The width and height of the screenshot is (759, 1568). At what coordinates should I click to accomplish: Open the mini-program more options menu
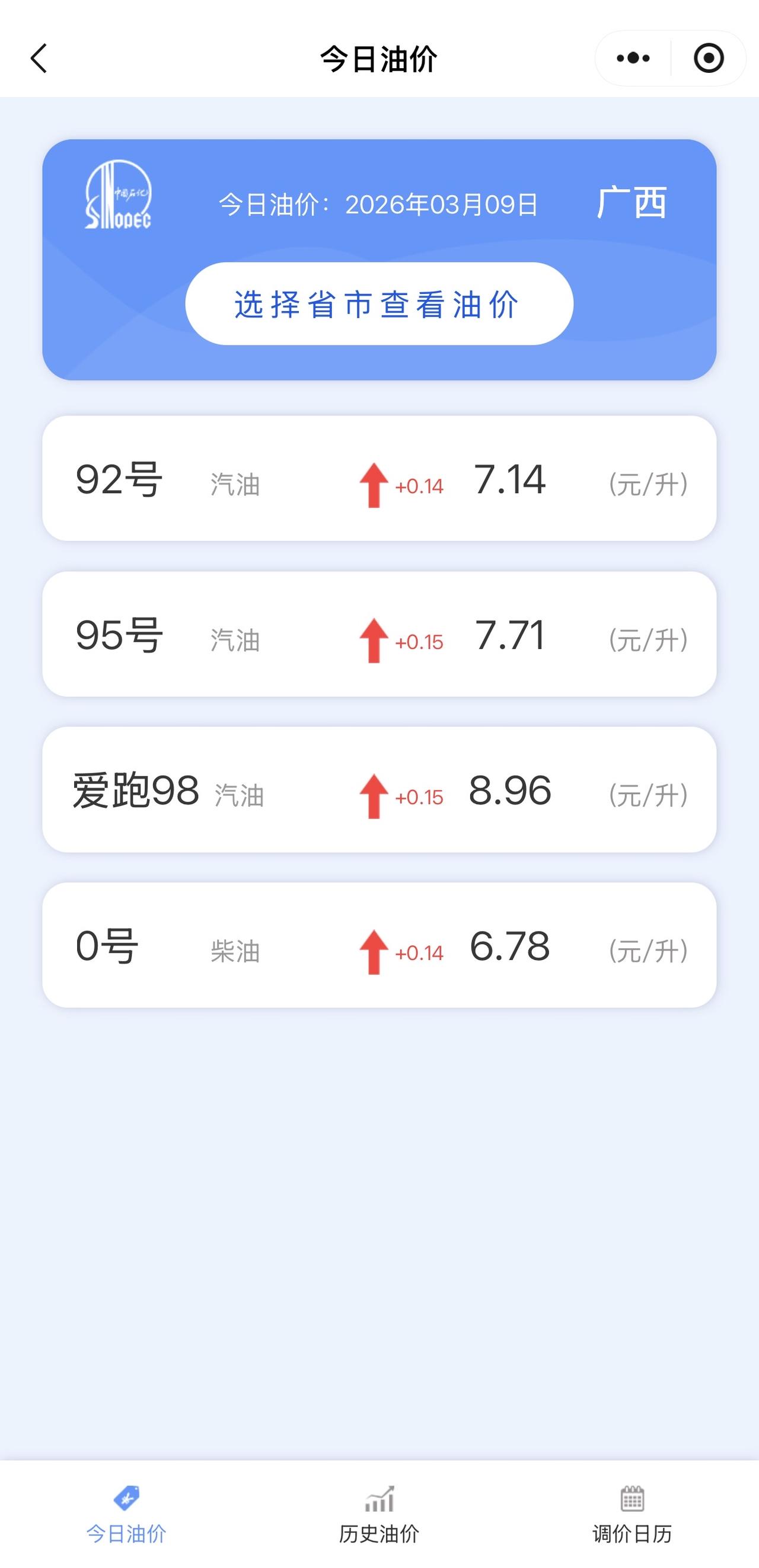click(632, 58)
